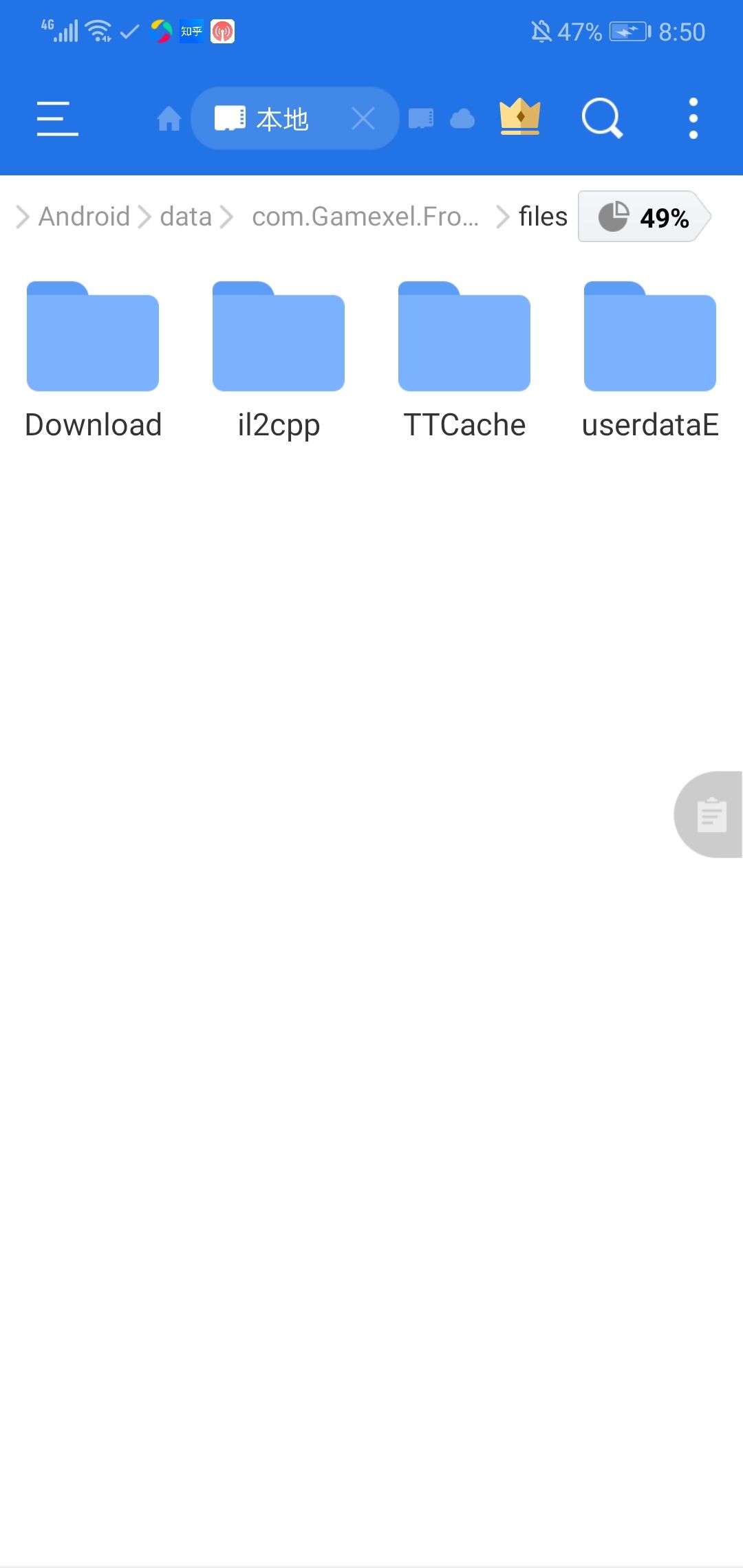
Task: Tap the storage pie chart icon
Action: (614, 217)
